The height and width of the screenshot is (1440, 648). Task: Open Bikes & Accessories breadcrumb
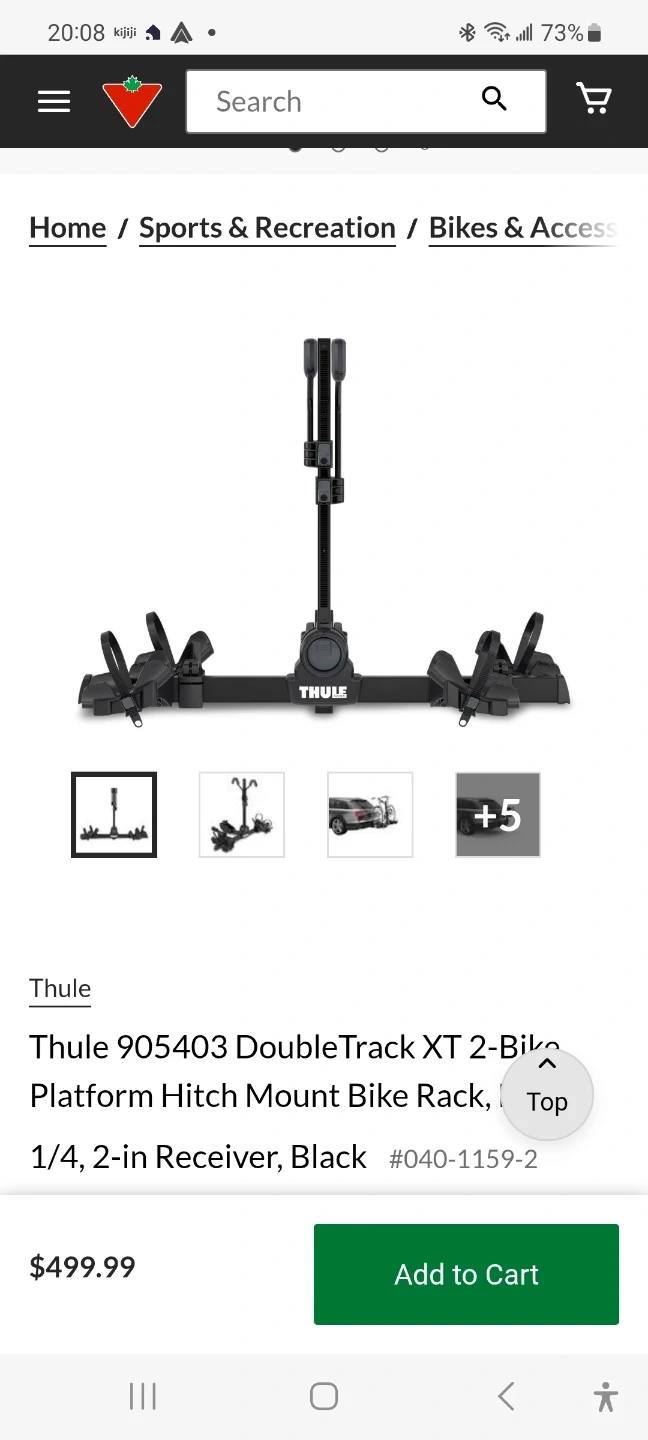click(523, 228)
